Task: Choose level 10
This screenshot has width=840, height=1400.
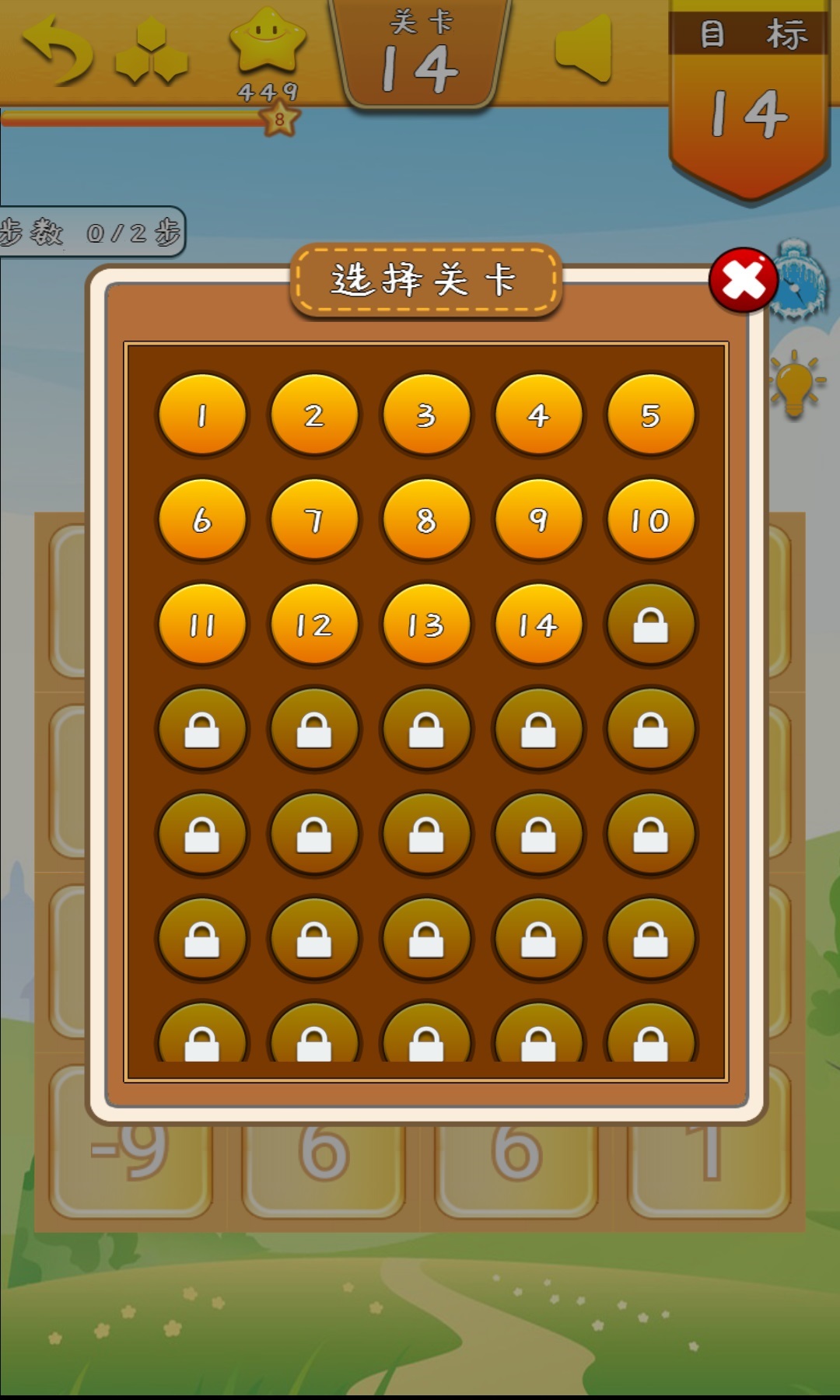Action: click(x=650, y=520)
